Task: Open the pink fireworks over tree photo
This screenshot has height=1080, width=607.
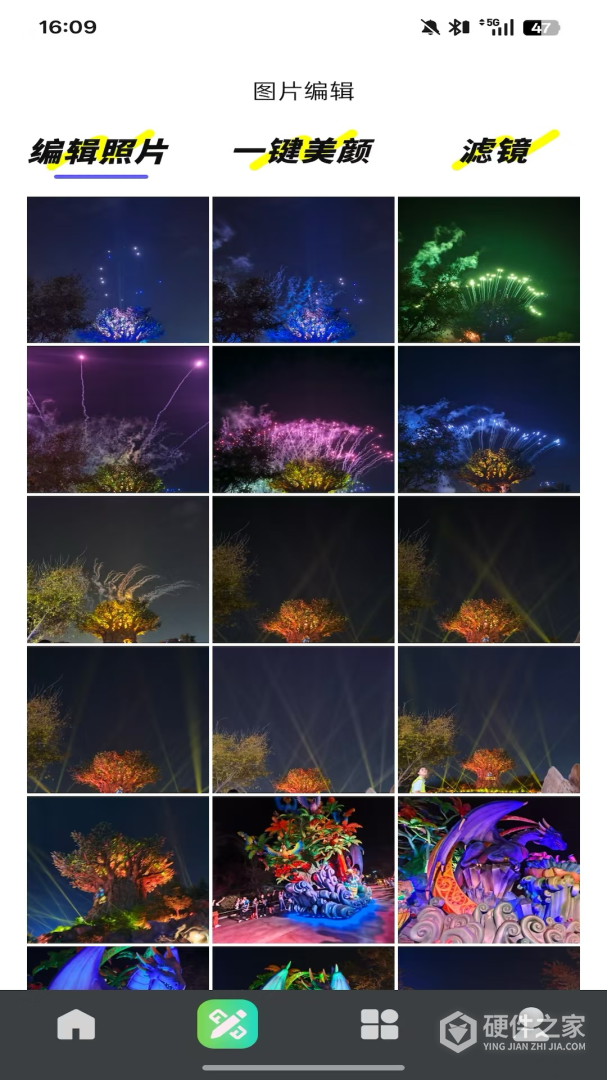Action: (x=303, y=419)
